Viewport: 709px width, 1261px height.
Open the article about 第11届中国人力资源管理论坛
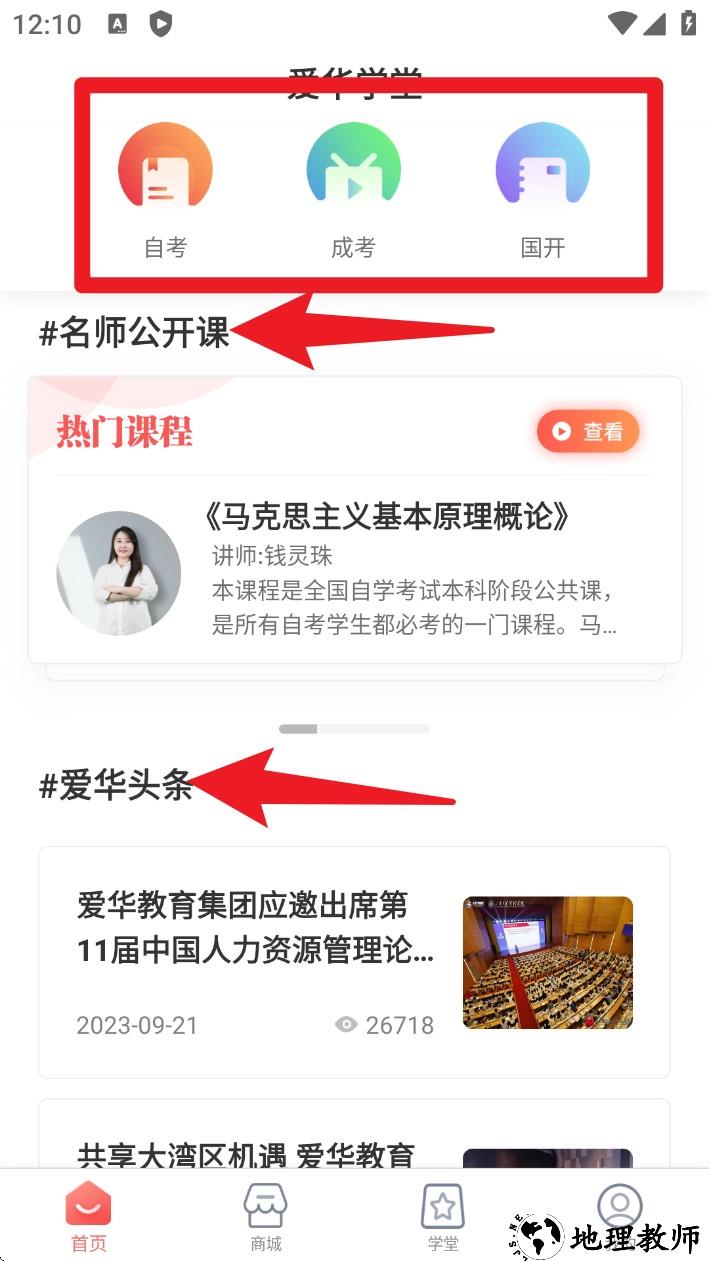tap(354, 961)
